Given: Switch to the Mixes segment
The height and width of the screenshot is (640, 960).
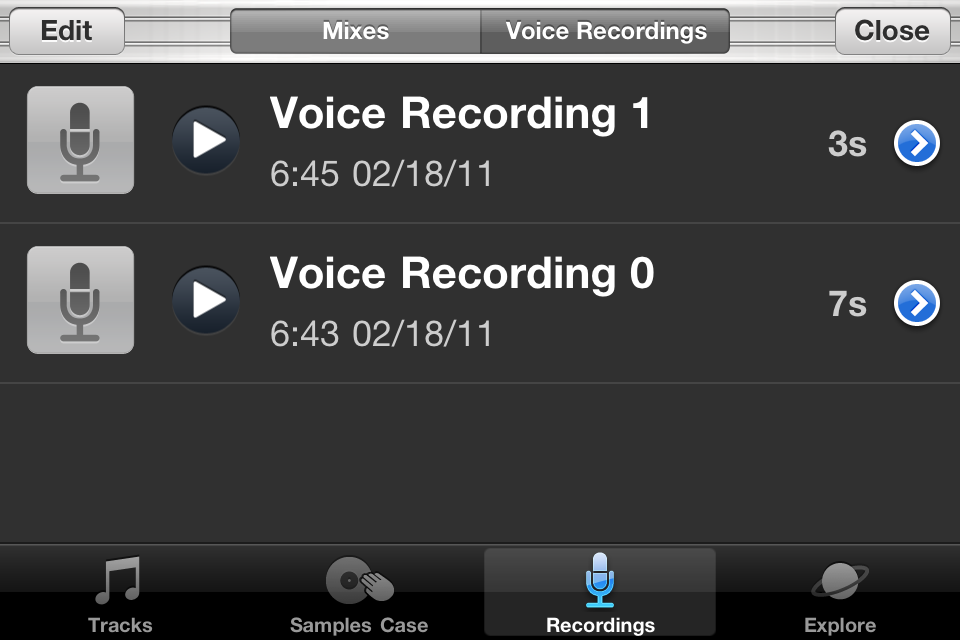Looking at the screenshot, I should 355,31.
